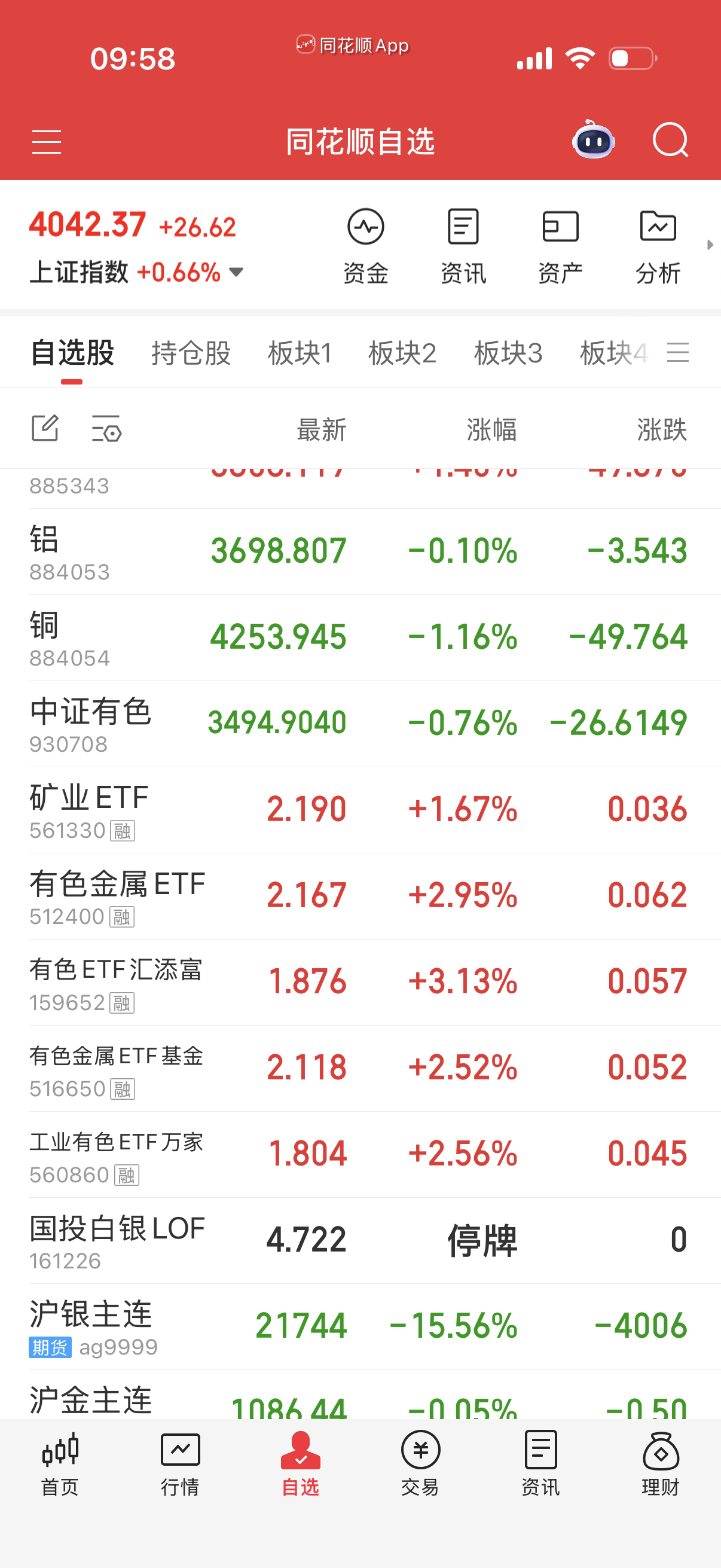Switch to the 持仓股 tab
721x1568 pixels.
coord(191,353)
